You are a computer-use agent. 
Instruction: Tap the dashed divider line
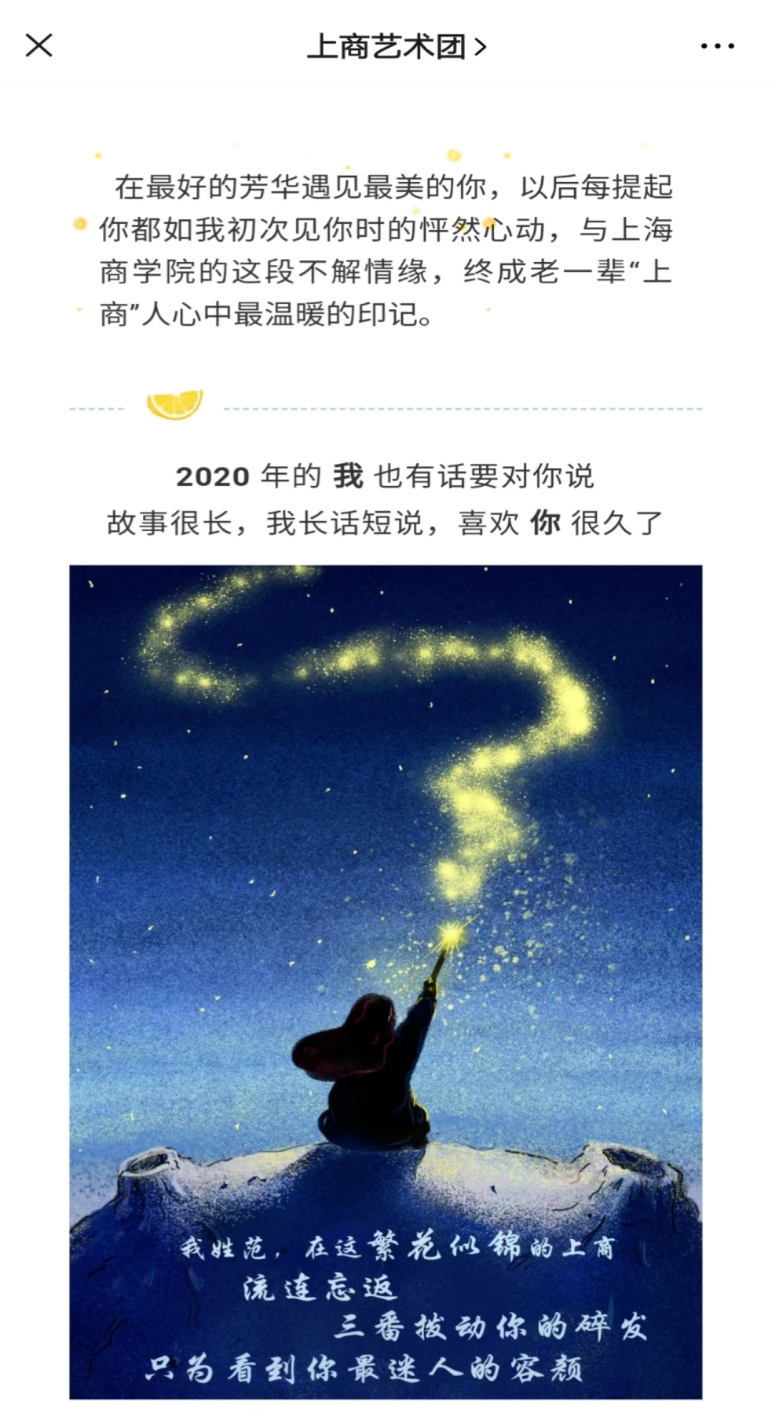coord(450,405)
